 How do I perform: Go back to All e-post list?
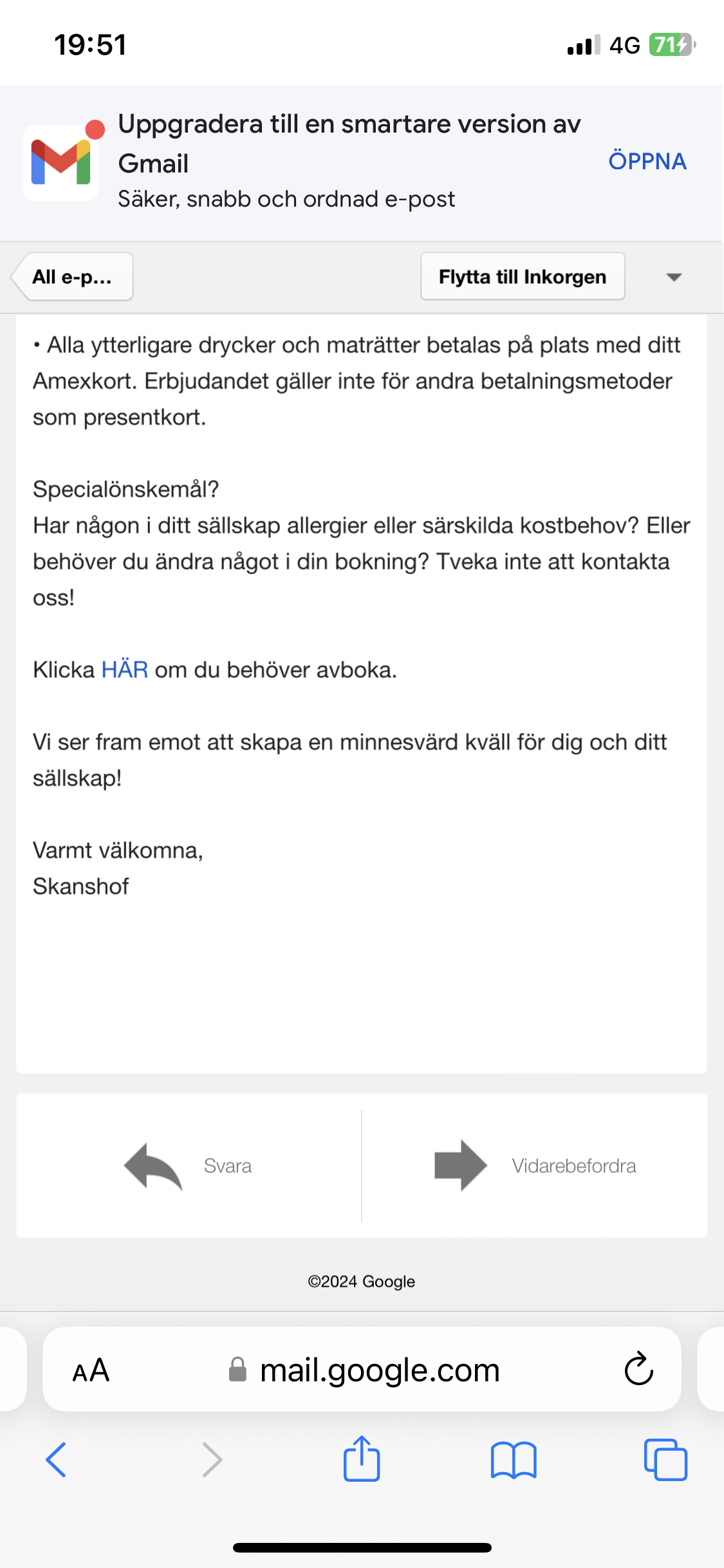[73, 277]
